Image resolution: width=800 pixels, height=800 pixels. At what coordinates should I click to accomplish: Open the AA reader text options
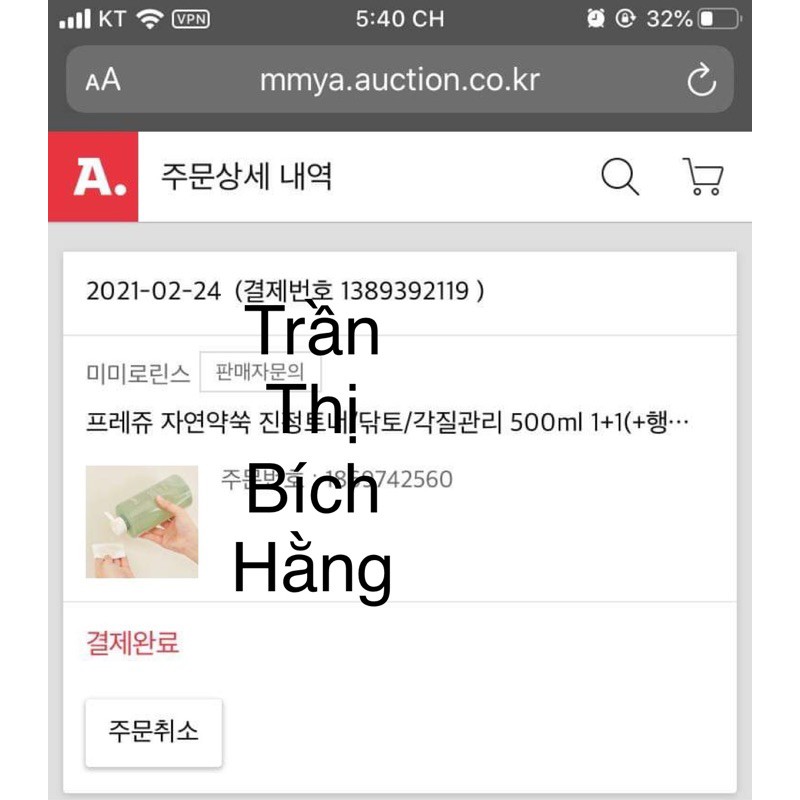tap(103, 80)
